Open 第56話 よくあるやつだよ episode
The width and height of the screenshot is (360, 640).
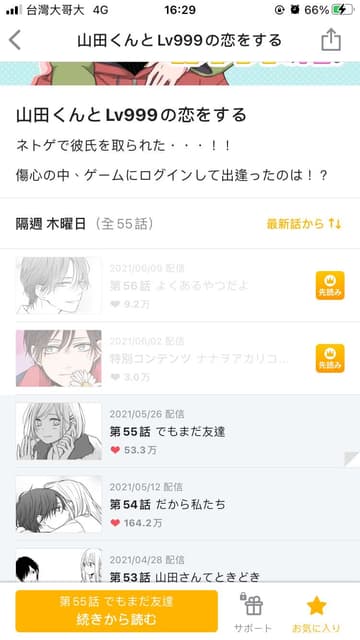(180, 285)
